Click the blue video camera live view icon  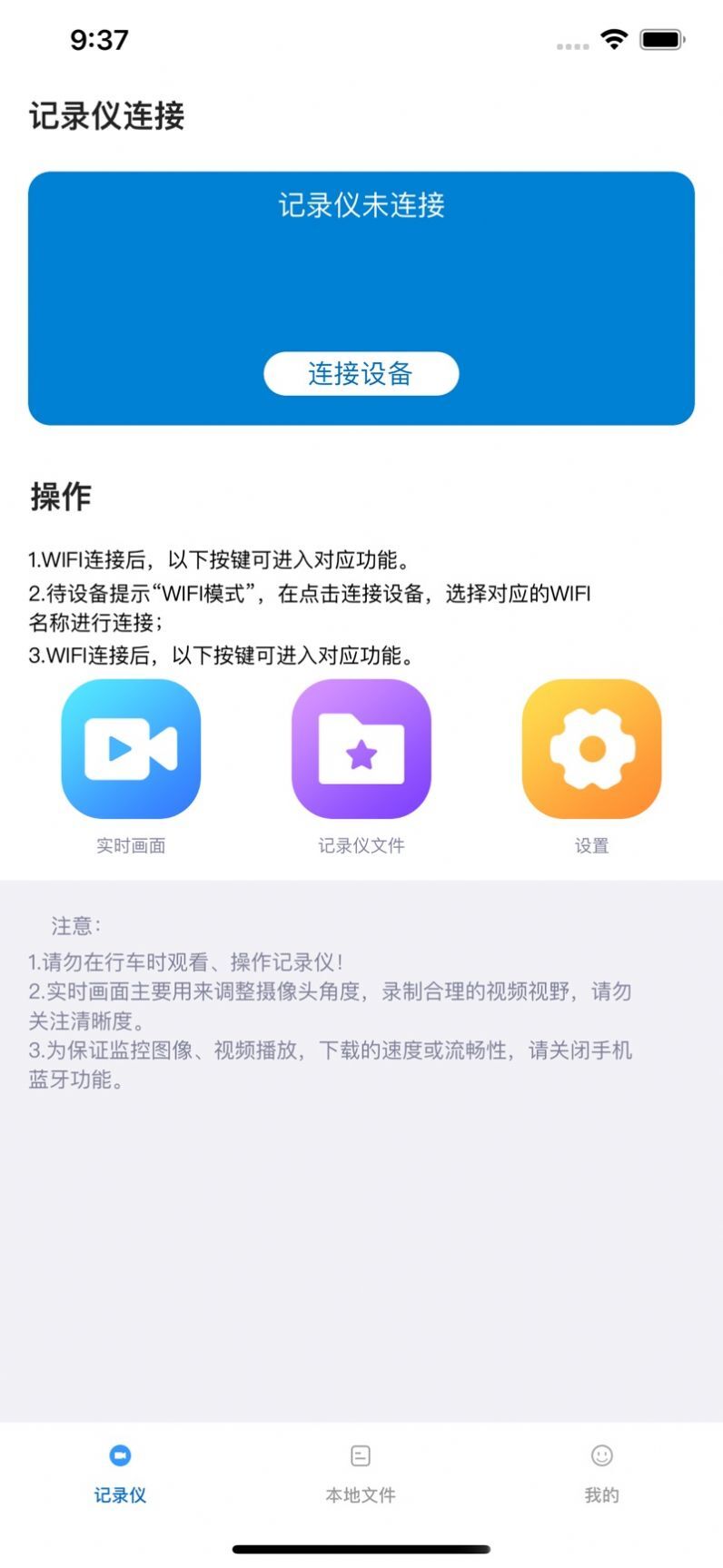131,747
